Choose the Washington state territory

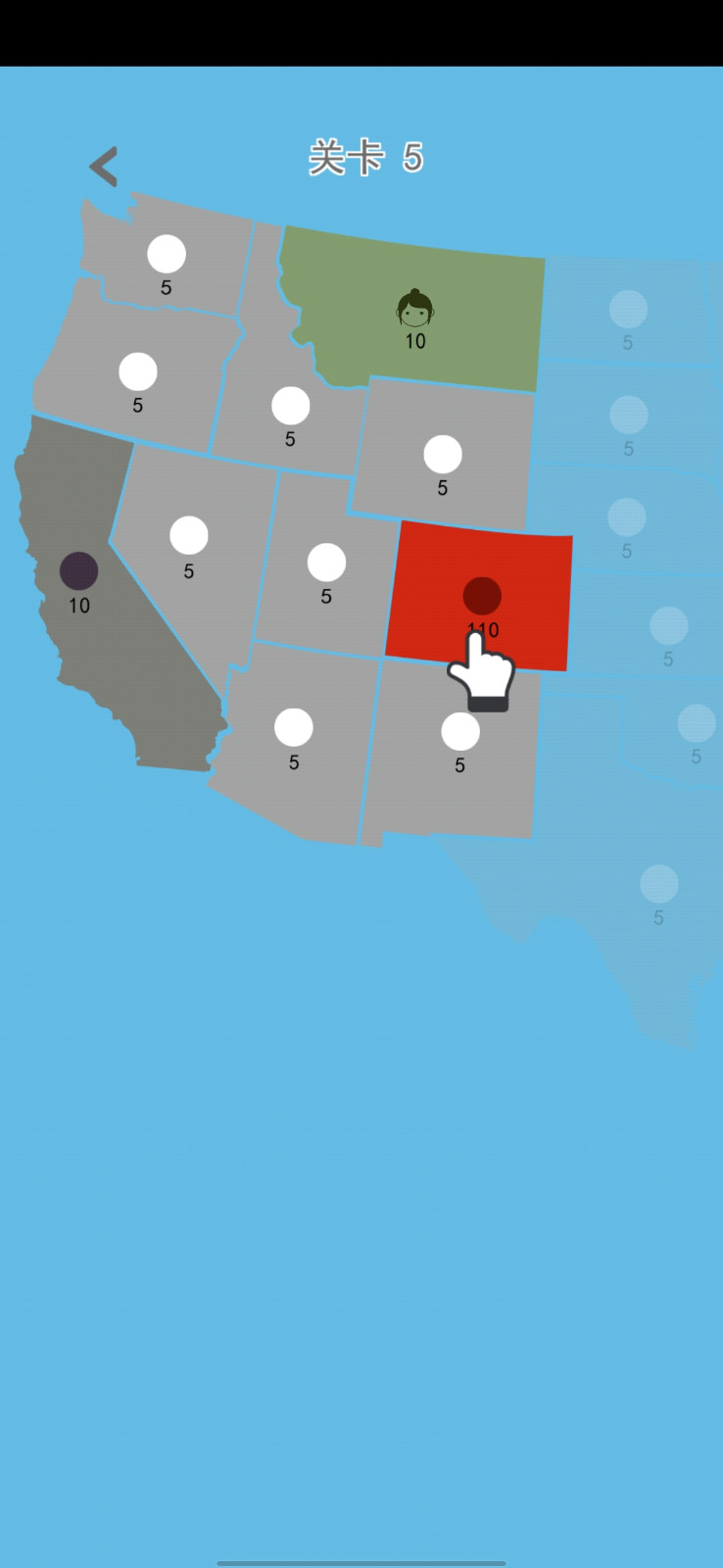(x=167, y=255)
